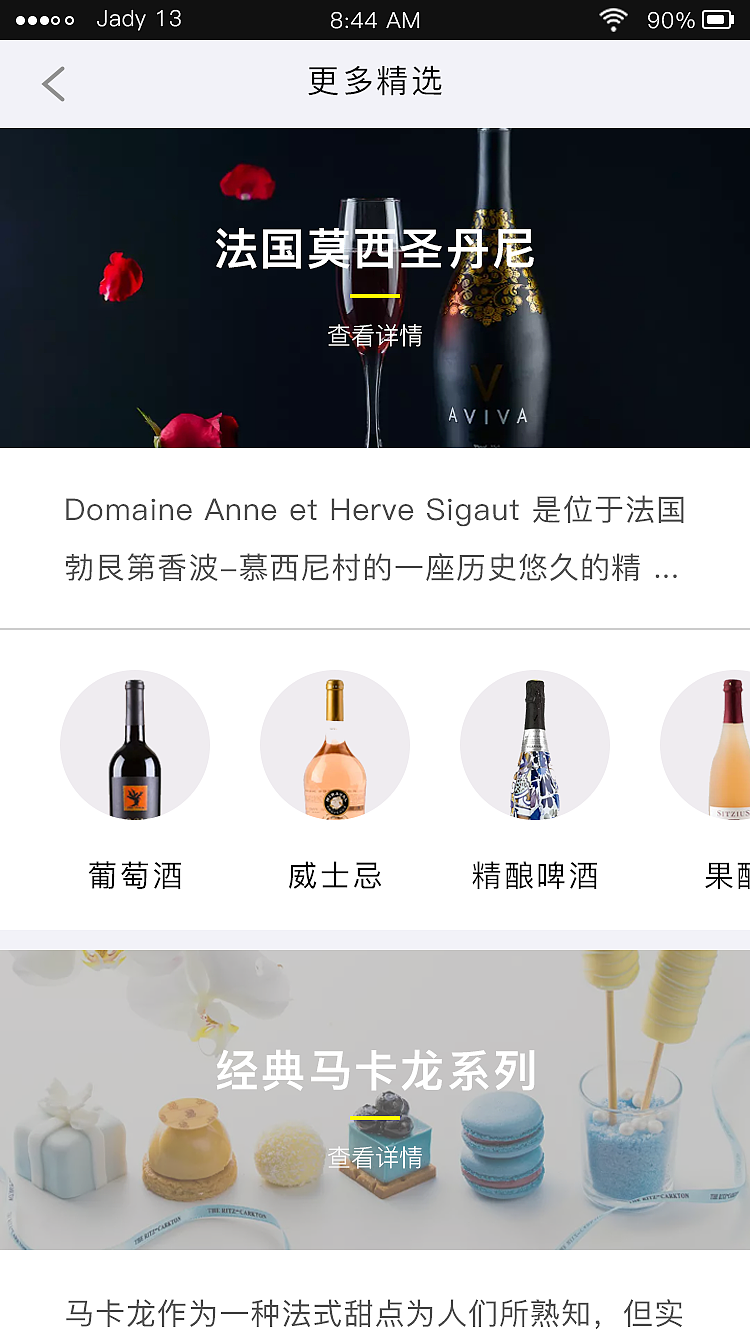Tap the 8:44 AM clock in the status bar
750x1334 pixels.
[375, 18]
